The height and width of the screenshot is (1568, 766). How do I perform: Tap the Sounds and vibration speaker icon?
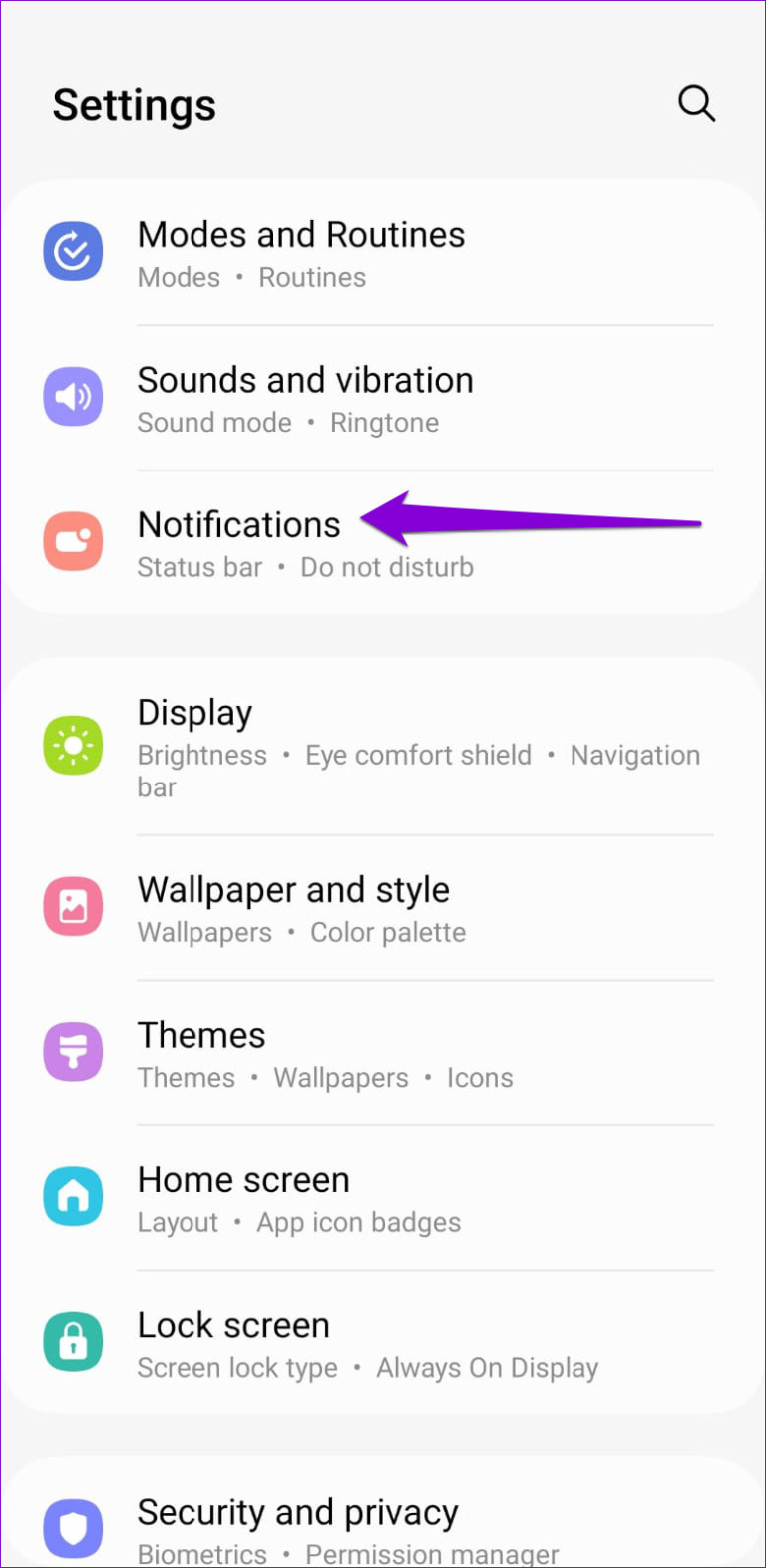tap(73, 396)
